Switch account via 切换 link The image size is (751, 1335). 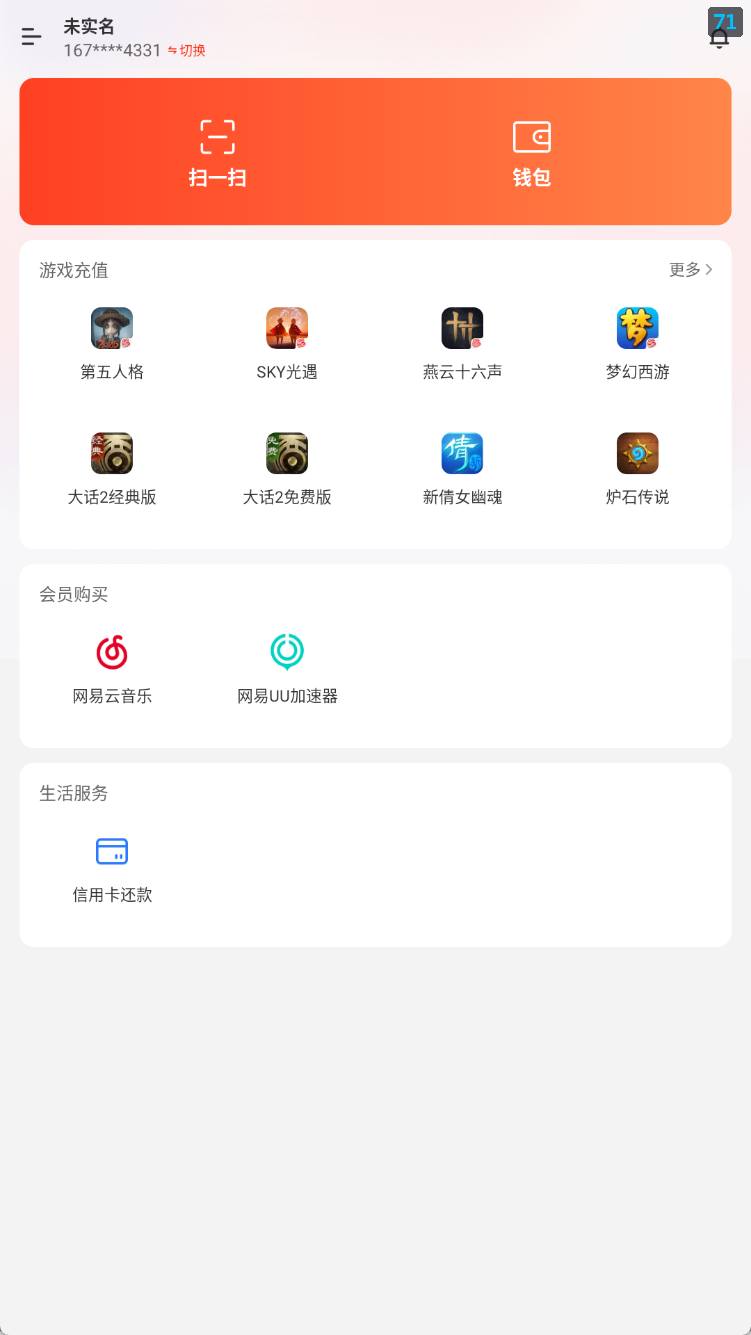click(190, 51)
